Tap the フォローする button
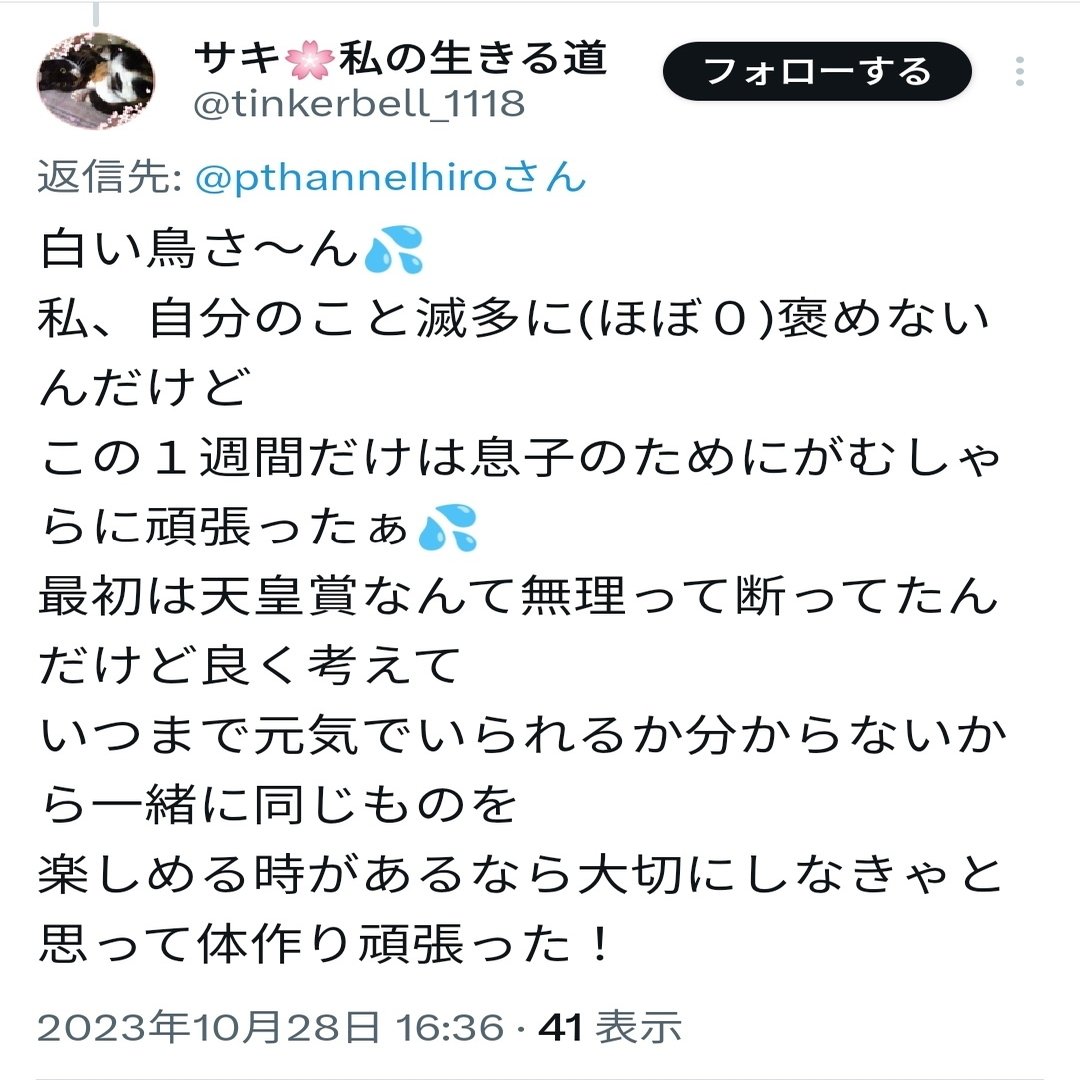Viewport: 1080px width, 1080px height. (817, 72)
